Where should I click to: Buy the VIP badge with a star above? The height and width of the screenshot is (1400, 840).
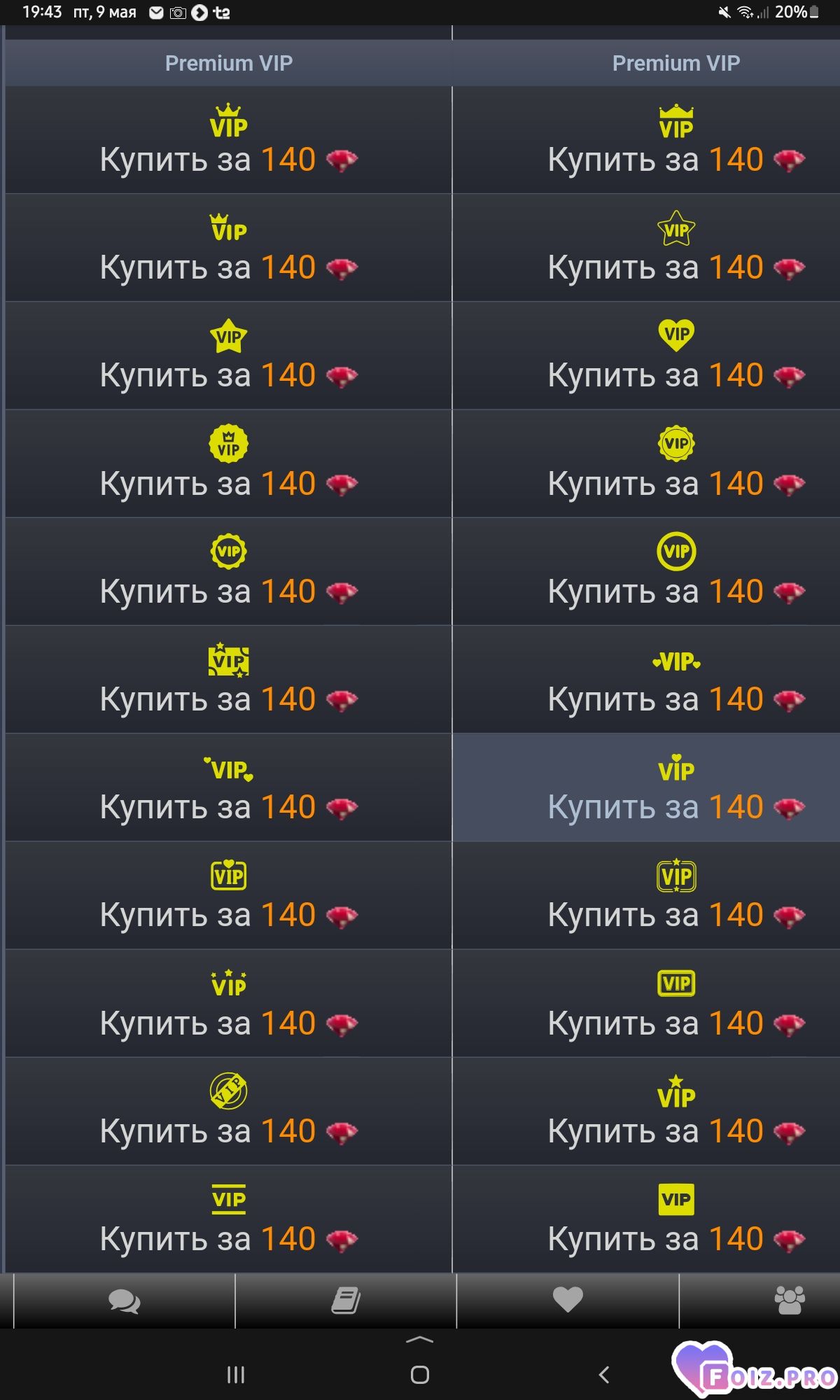646,1112
